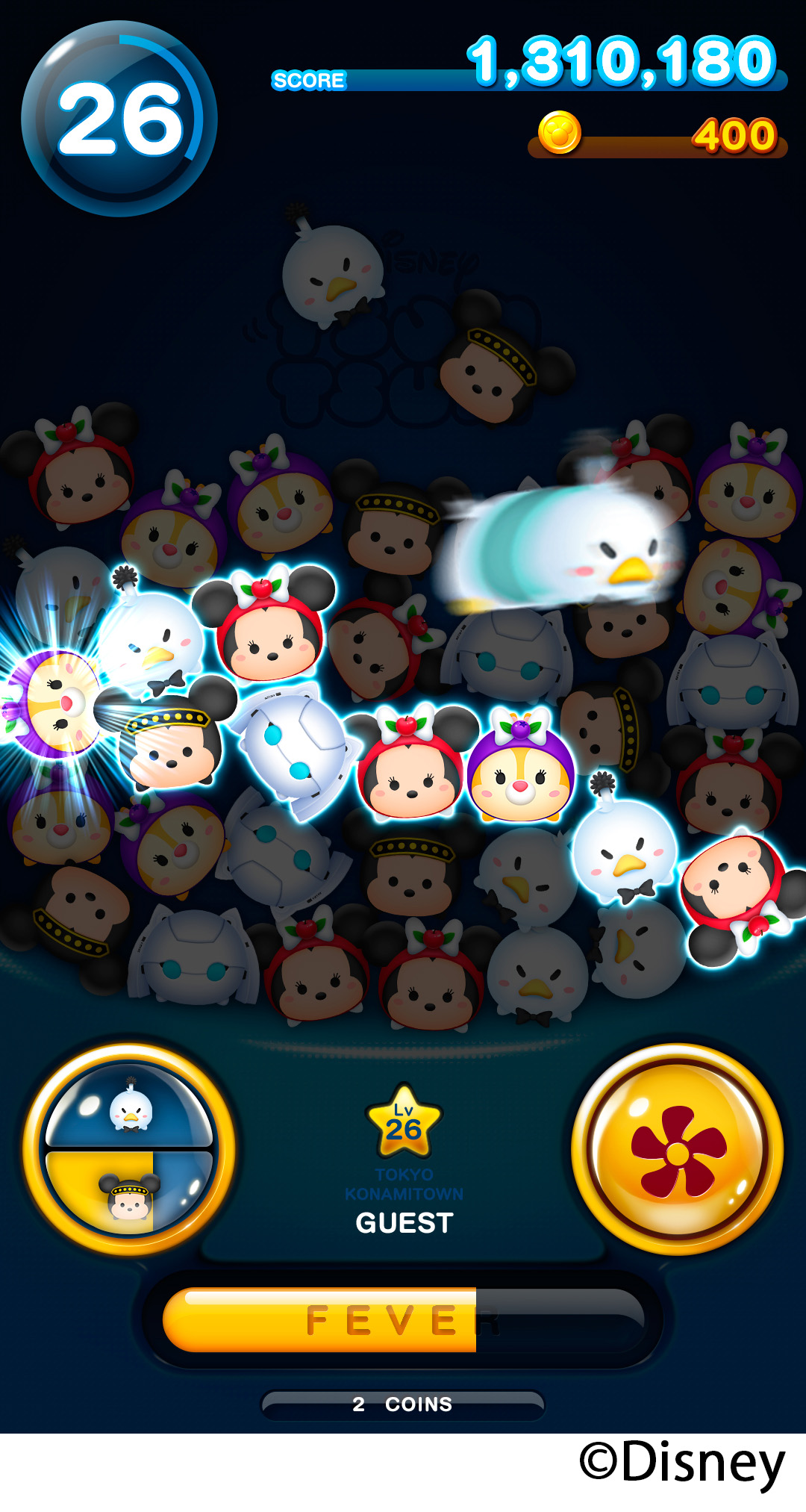Tap the fan shuffle button

coord(678,1150)
